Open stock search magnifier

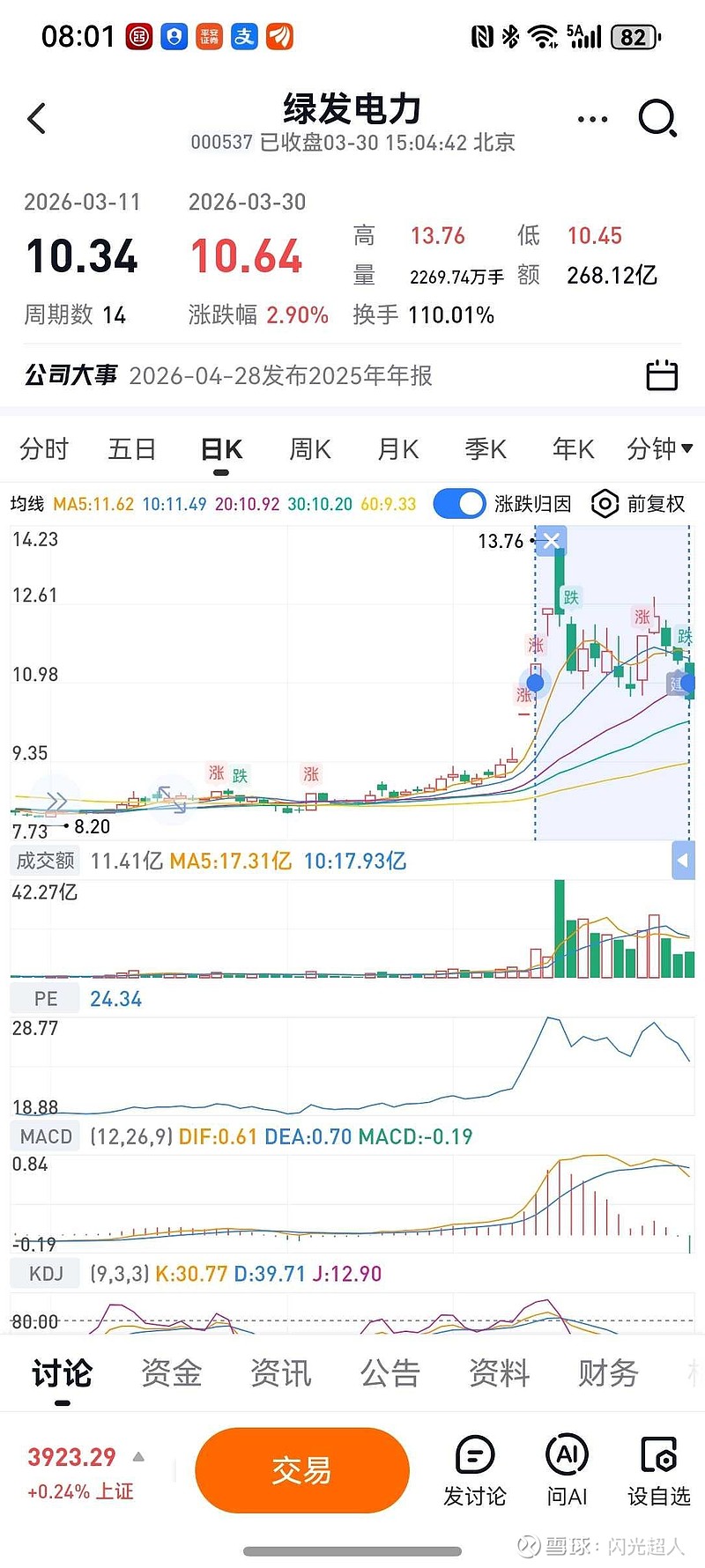(657, 118)
